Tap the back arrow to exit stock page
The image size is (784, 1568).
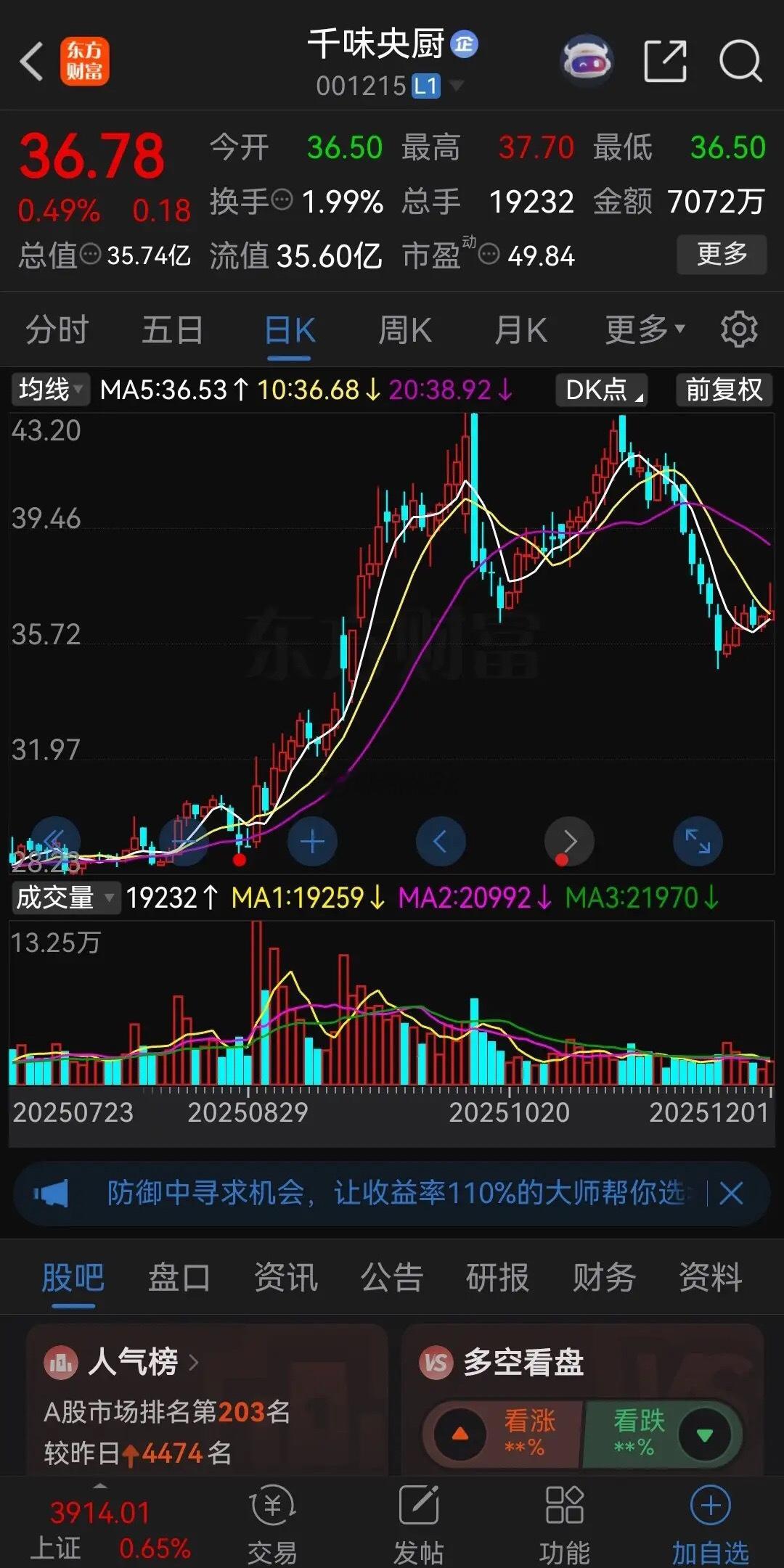29,62
